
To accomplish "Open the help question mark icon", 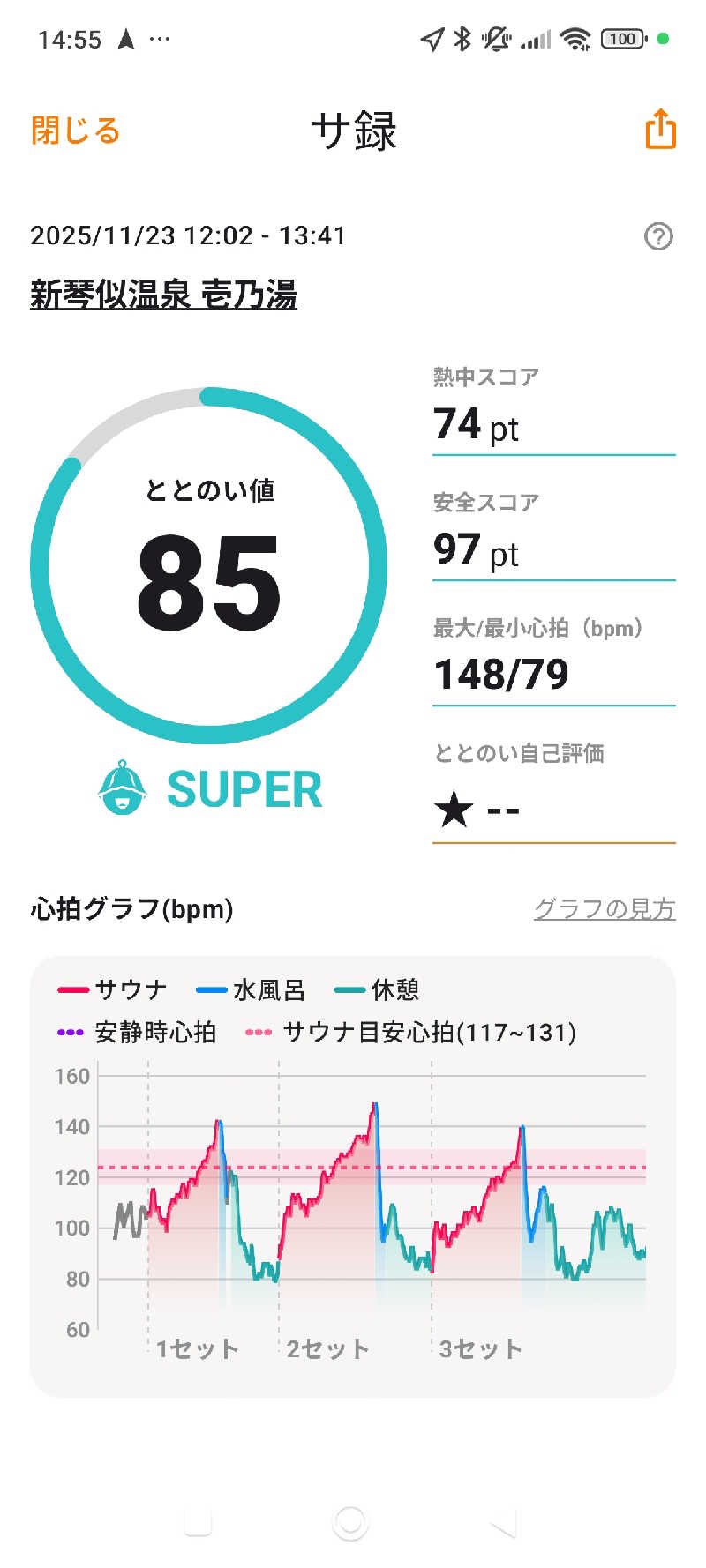I will tap(658, 236).
